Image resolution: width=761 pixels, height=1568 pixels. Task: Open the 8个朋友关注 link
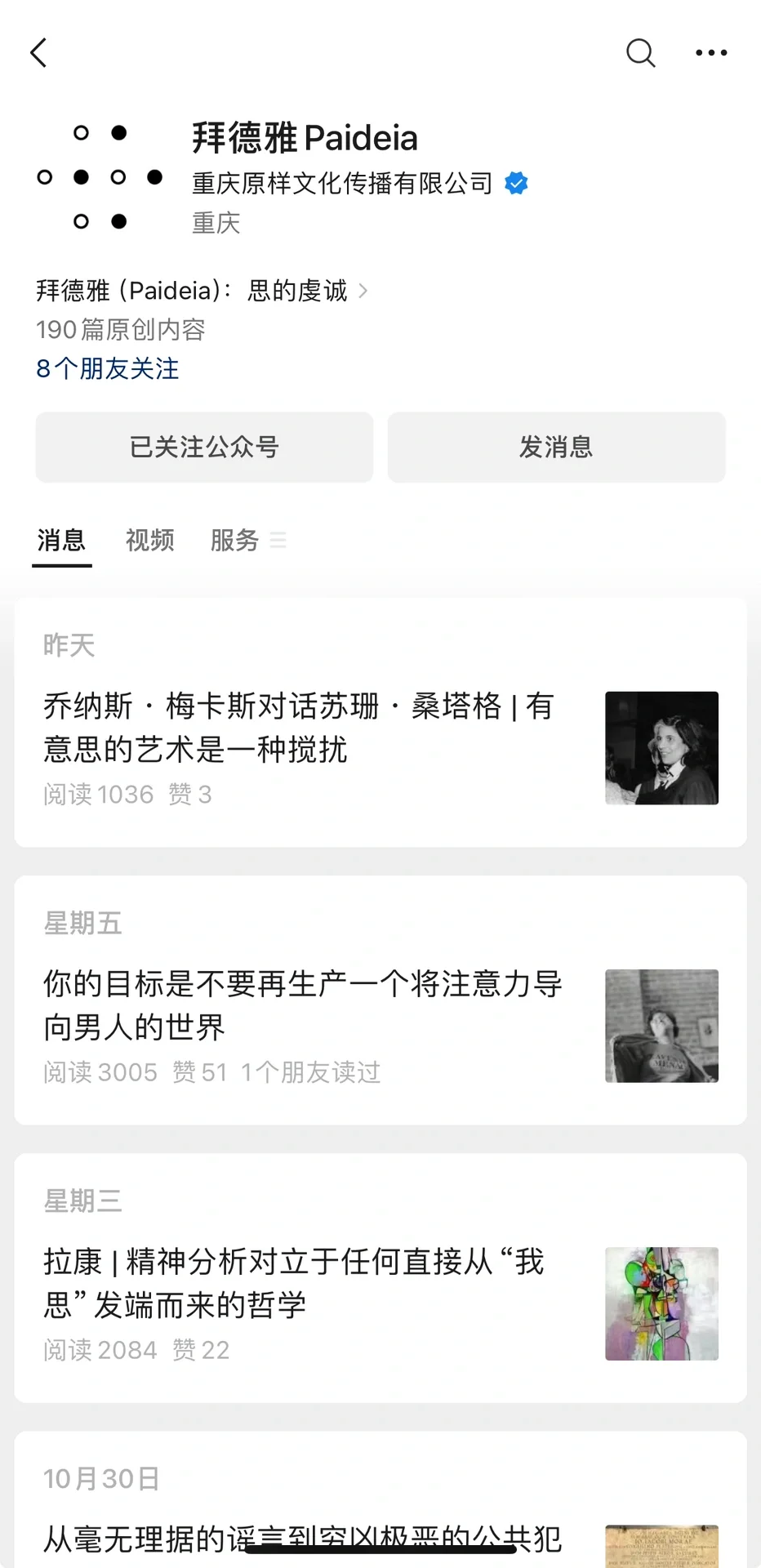108,368
